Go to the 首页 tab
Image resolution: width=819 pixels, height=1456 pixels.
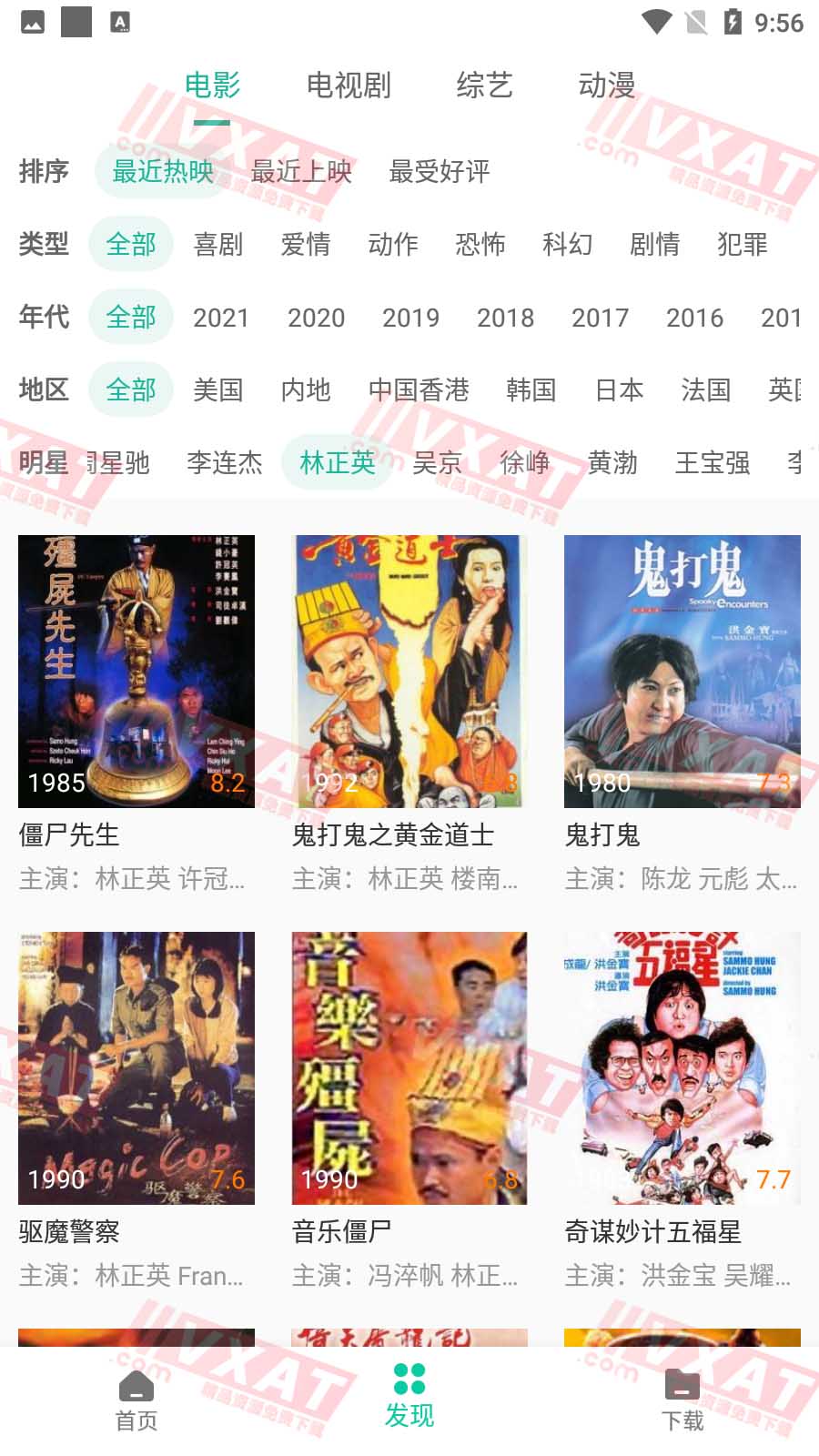pos(136,1400)
